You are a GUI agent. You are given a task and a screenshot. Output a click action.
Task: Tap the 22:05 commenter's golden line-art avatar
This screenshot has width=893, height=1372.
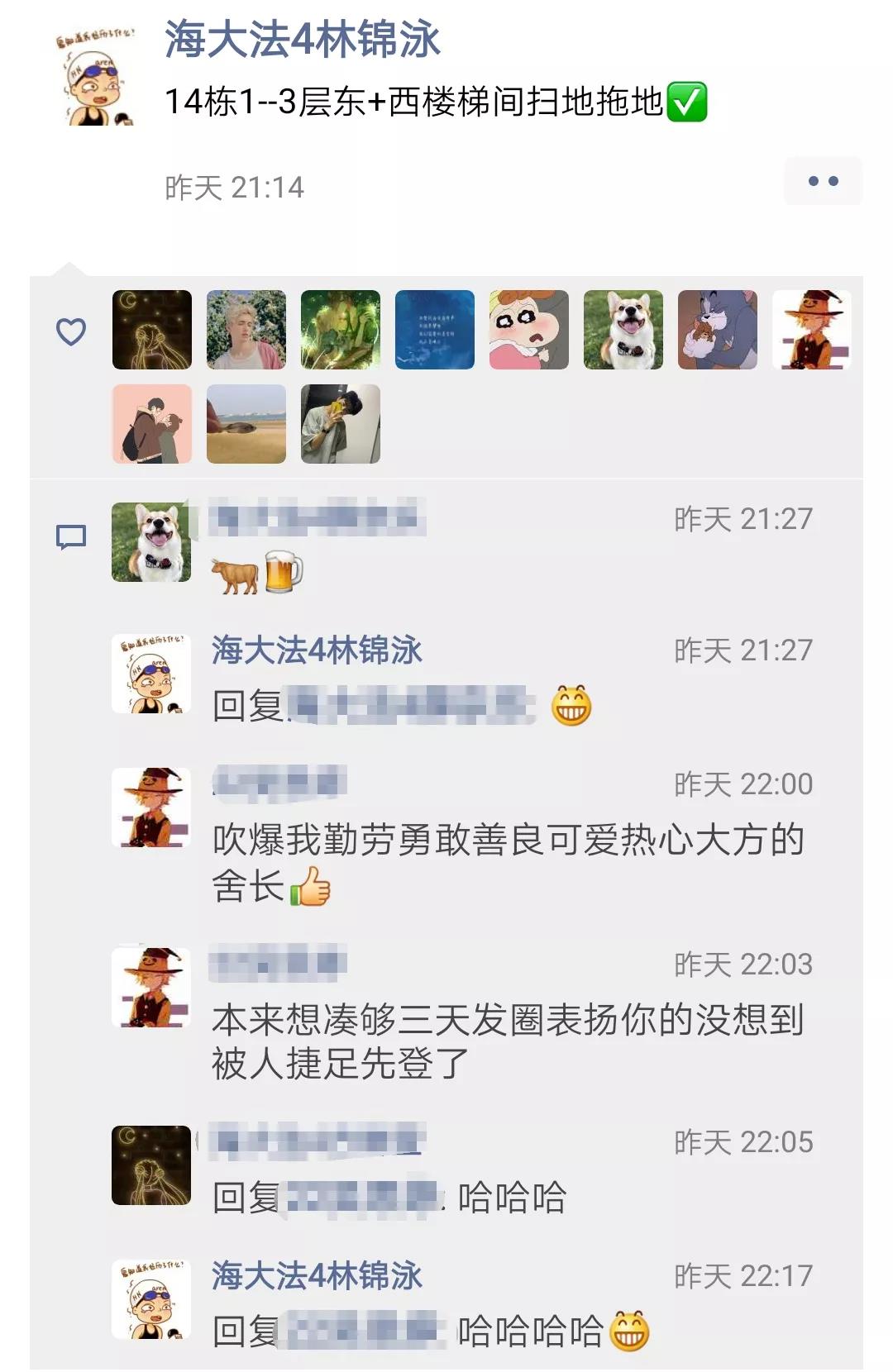coord(151,1165)
